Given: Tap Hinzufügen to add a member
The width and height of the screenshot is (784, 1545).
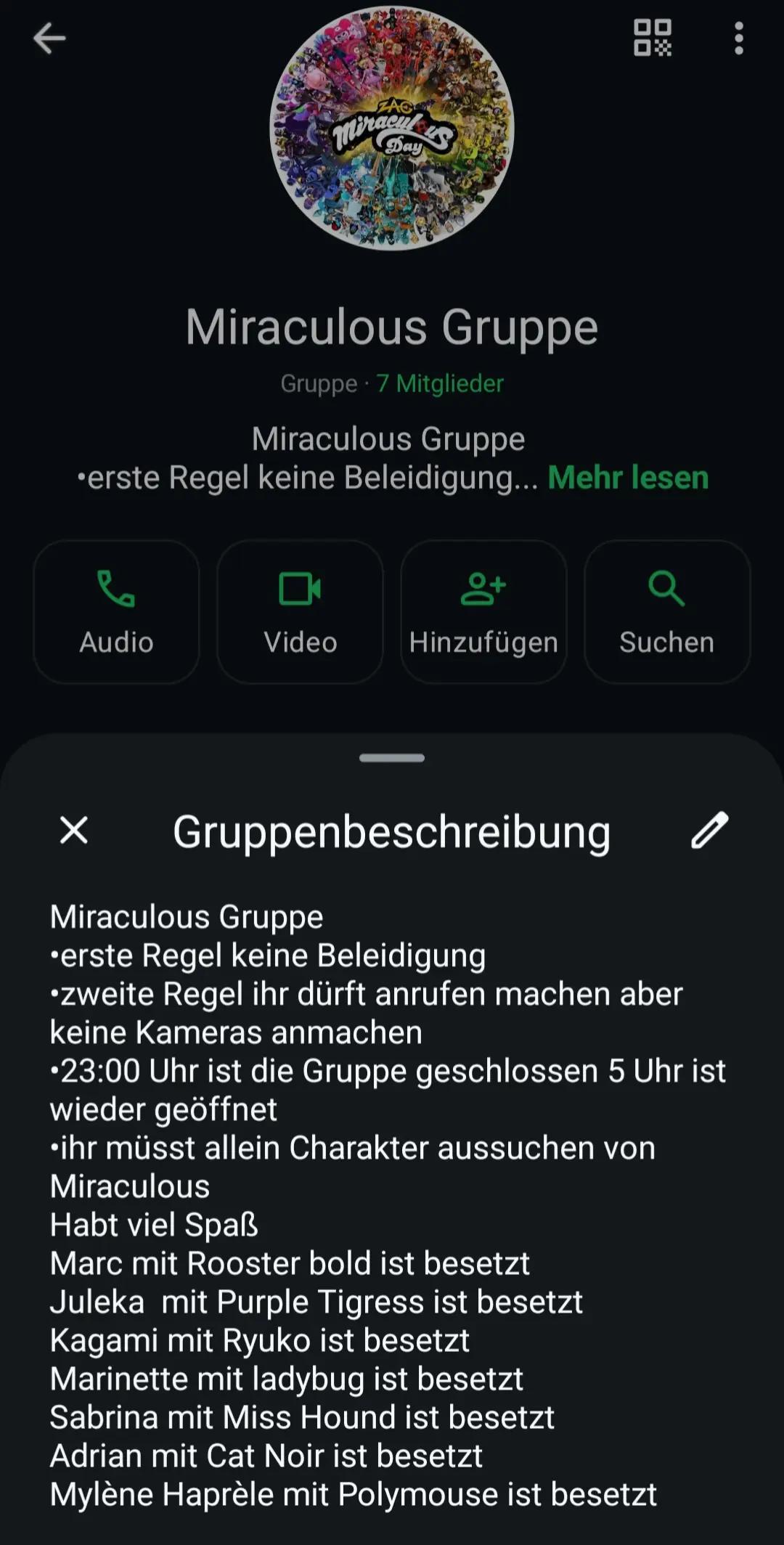Looking at the screenshot, I should tap(483, 611).
